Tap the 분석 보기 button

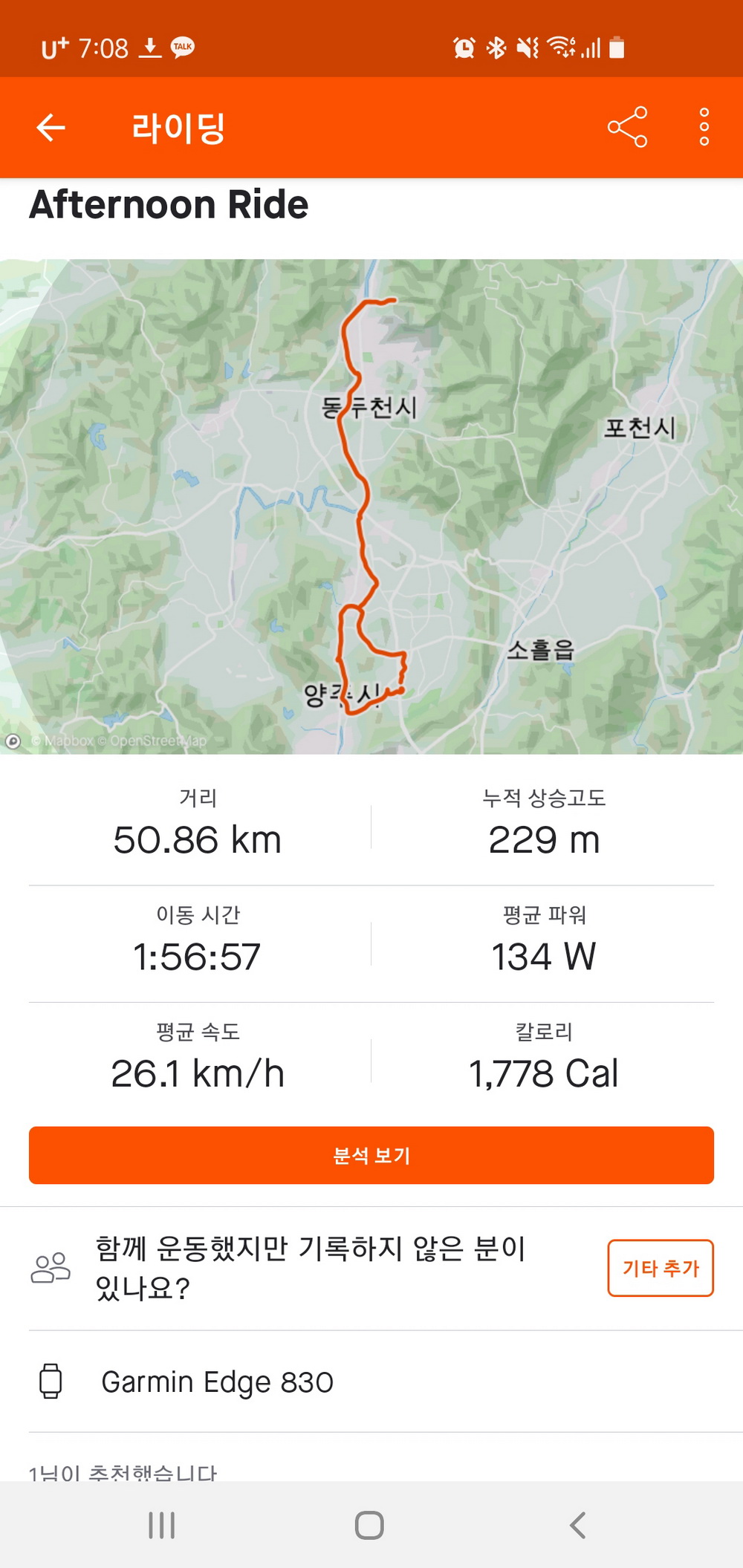coord(371,1155)
